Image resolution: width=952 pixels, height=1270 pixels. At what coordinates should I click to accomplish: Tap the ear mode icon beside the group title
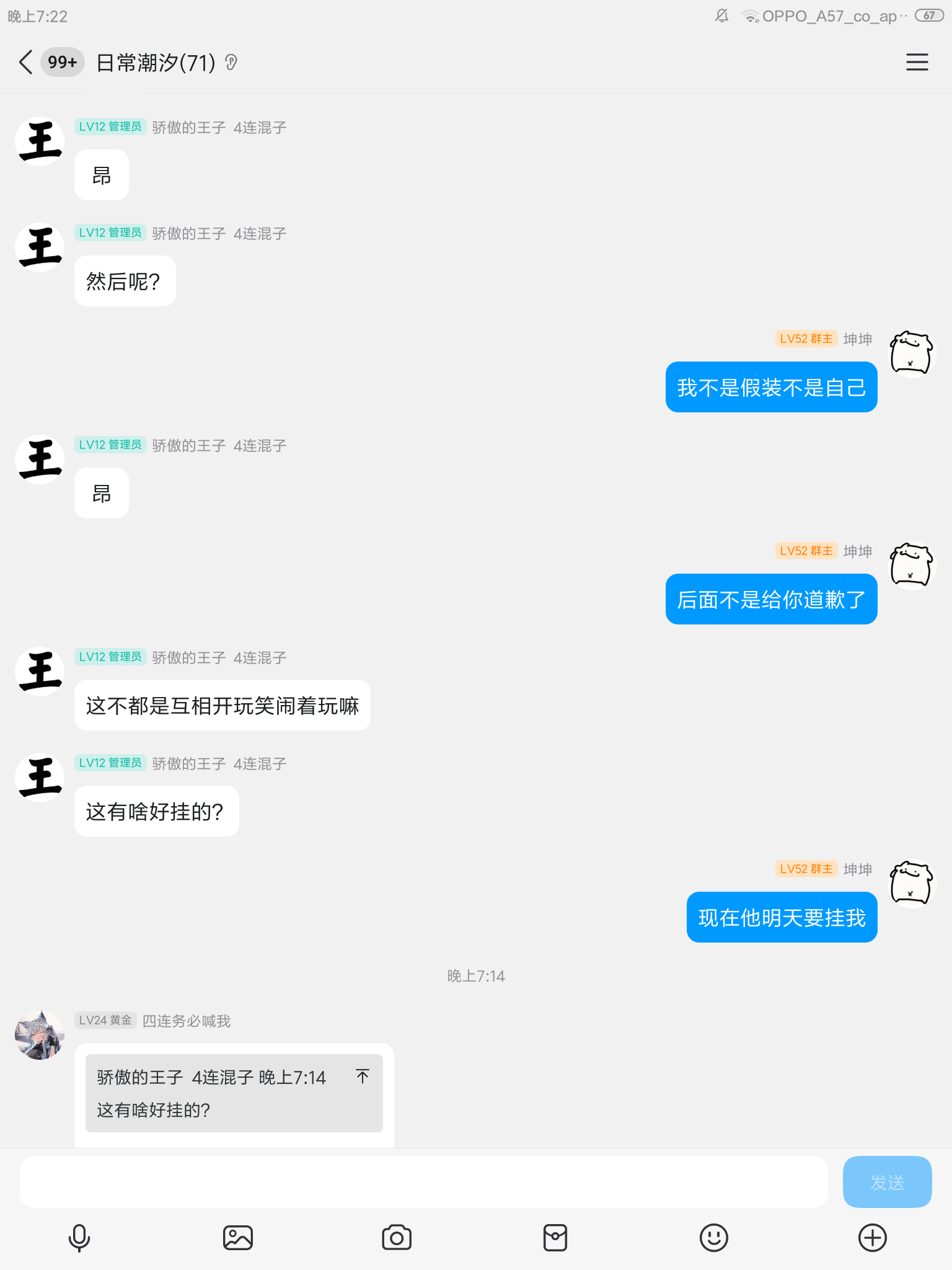[231, 63]
